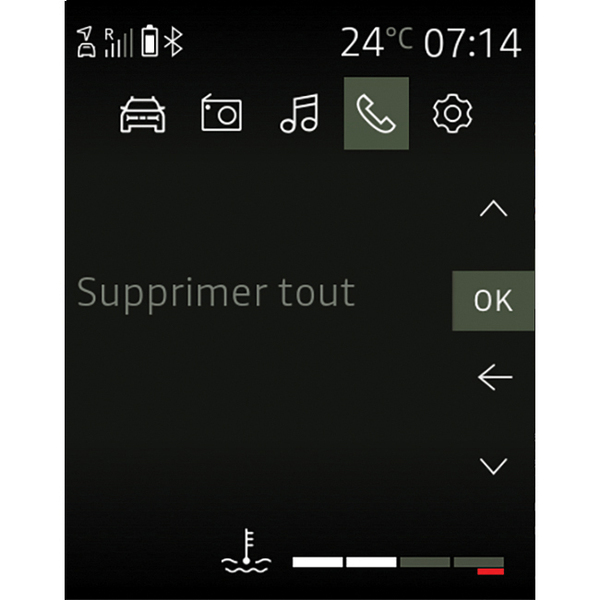Image resolution: width=600 pixels, height=600 pixels.
Task: Select Supprimer tout
Action: pos(216,293)
